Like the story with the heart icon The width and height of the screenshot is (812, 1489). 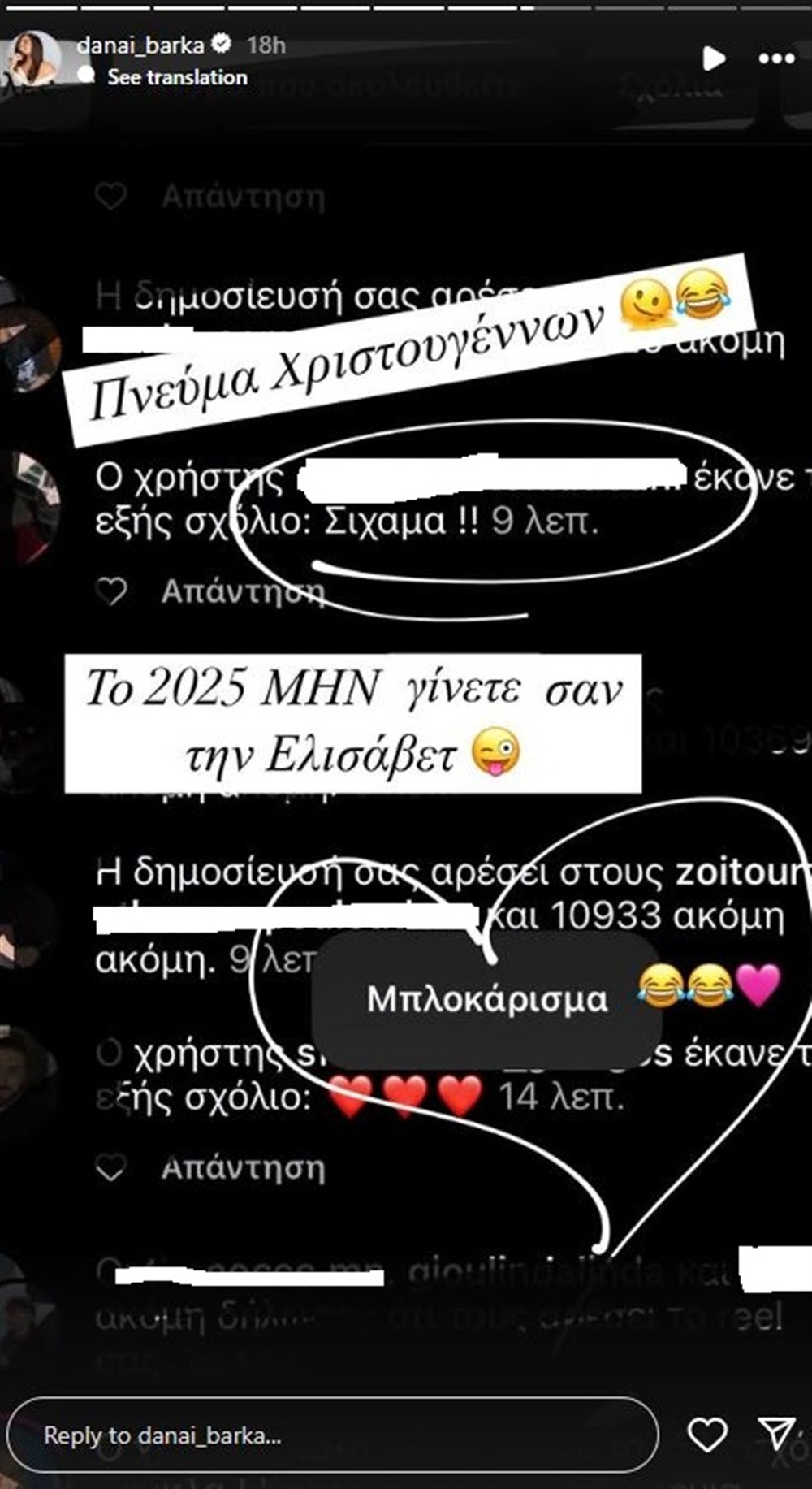point(708,1431)
